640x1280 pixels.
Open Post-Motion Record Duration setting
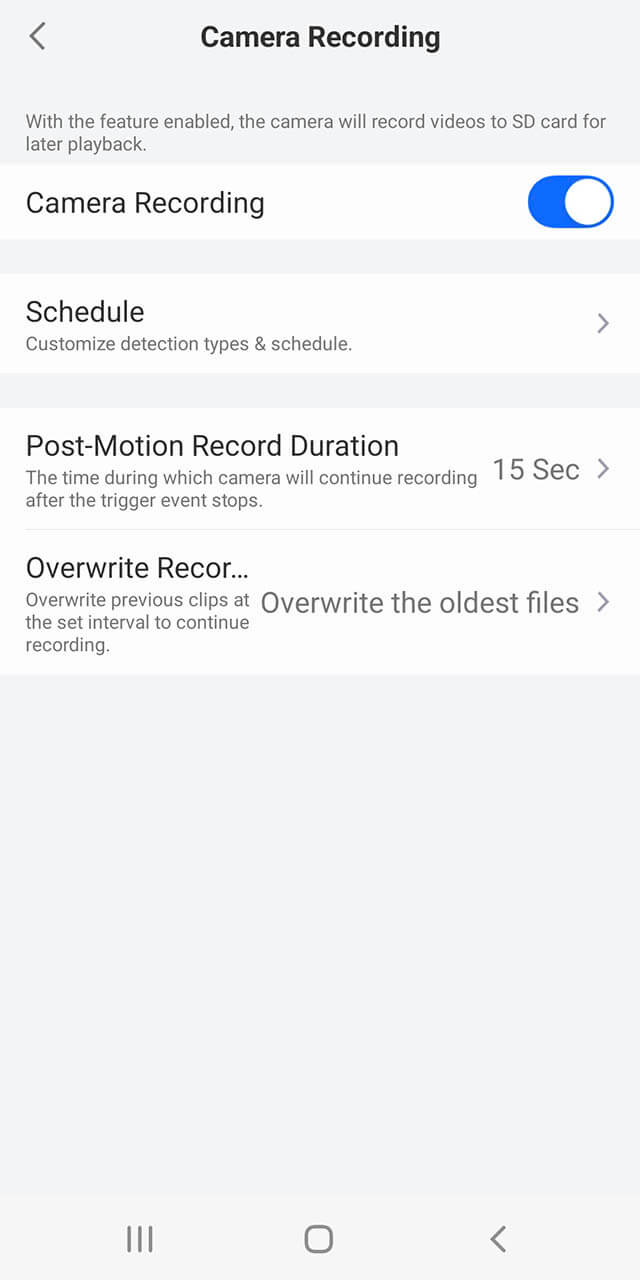pos(320,469)
